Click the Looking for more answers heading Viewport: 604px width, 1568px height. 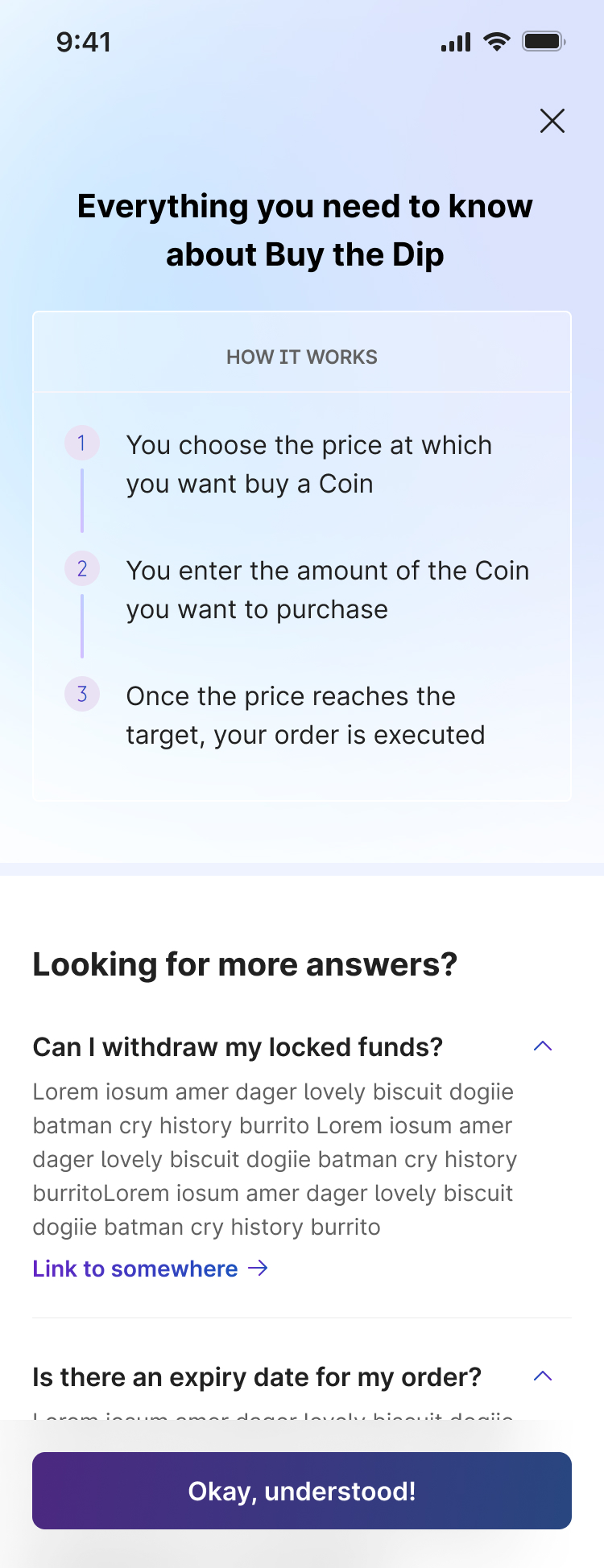point(244,963)
